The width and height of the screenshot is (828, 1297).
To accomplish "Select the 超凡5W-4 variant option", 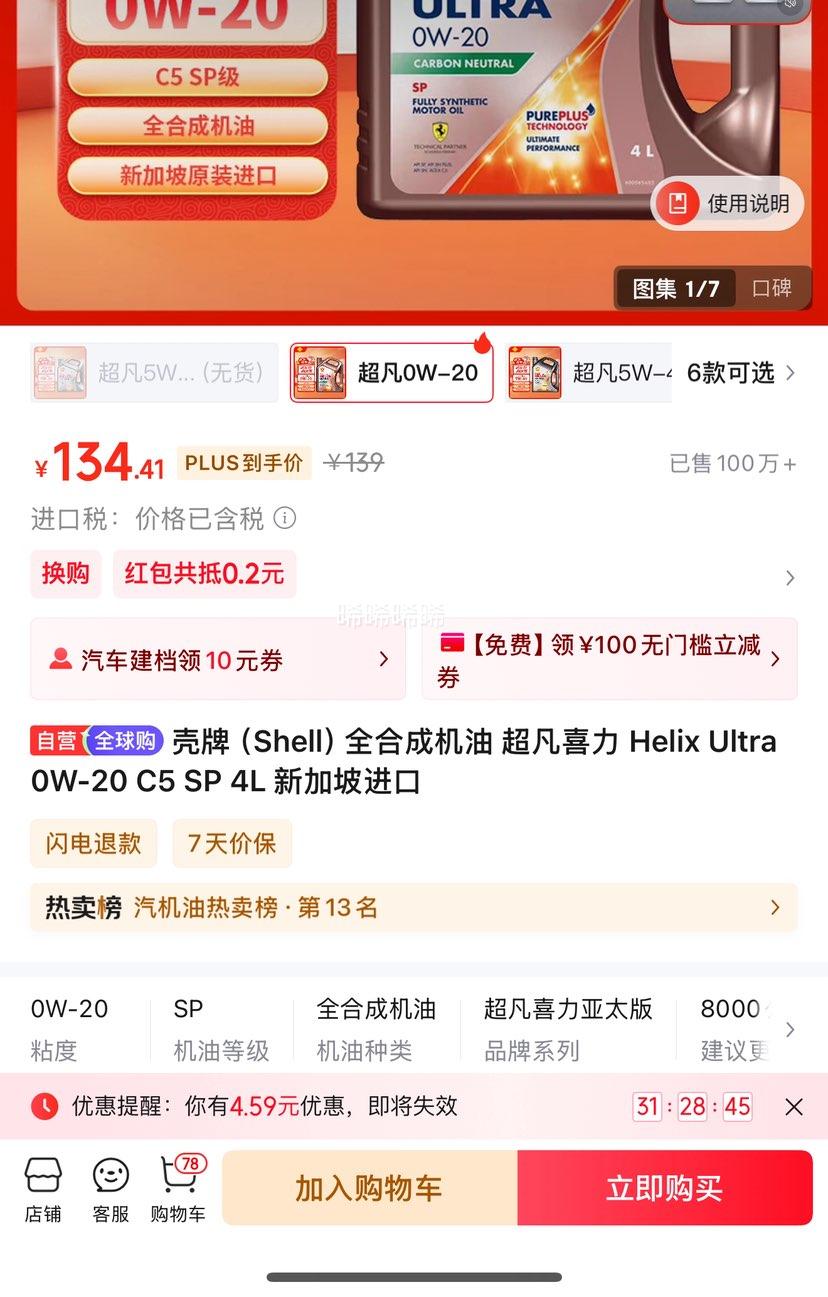I will pyautogui.click(x=588, y=373).
